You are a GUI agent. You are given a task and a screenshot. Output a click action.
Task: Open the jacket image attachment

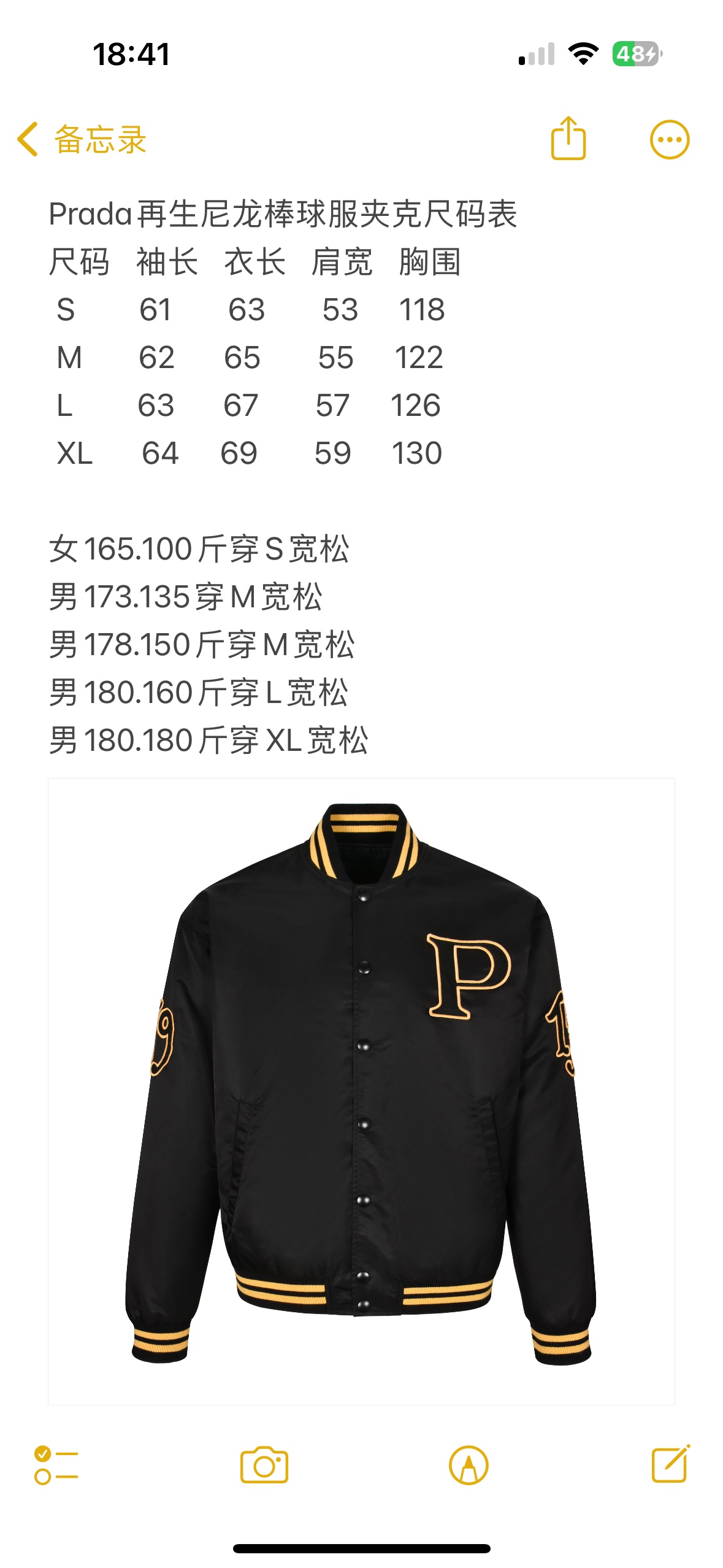point(361,1091)
